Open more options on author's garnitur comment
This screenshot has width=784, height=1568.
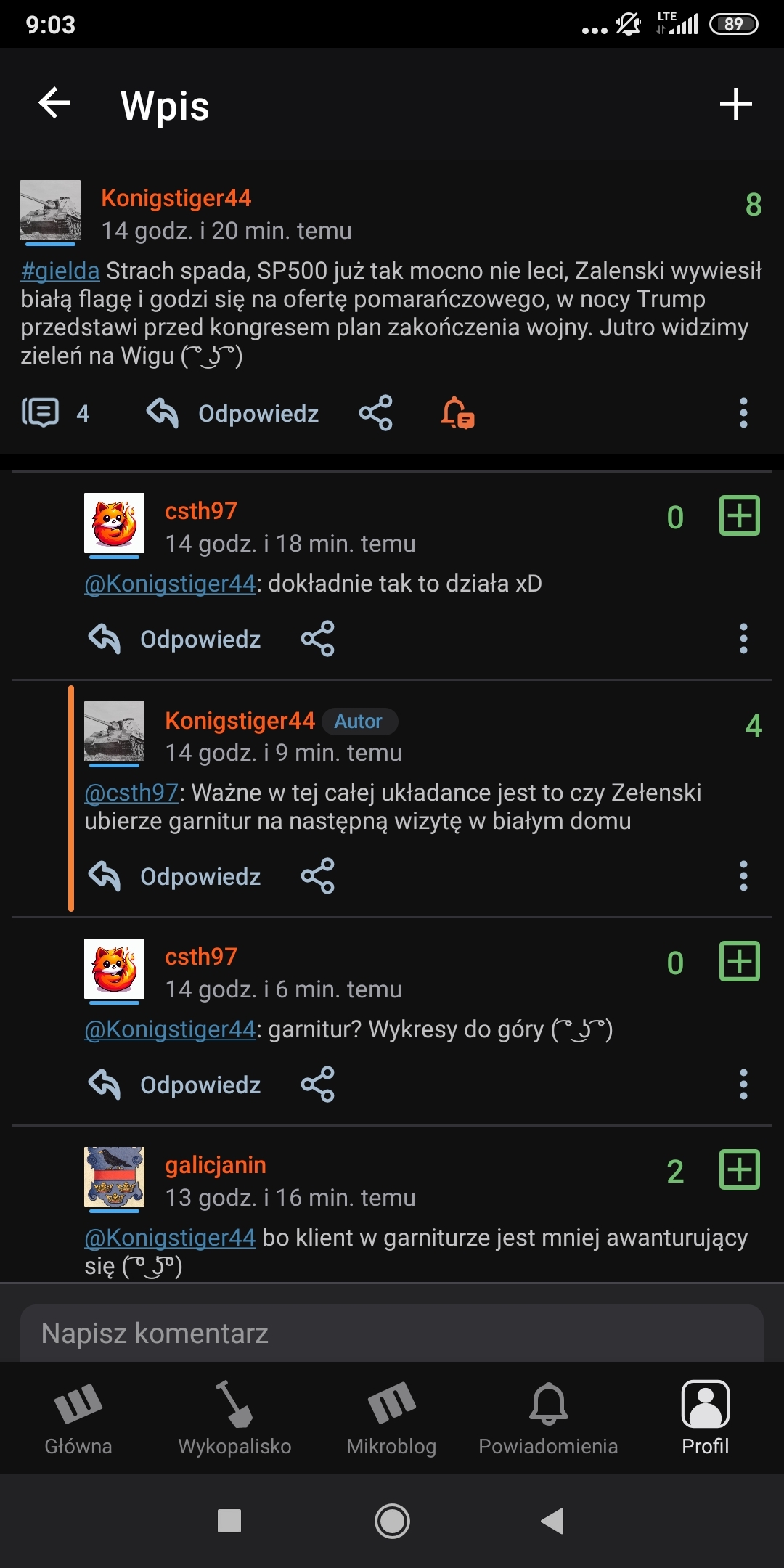click(743, 876)
